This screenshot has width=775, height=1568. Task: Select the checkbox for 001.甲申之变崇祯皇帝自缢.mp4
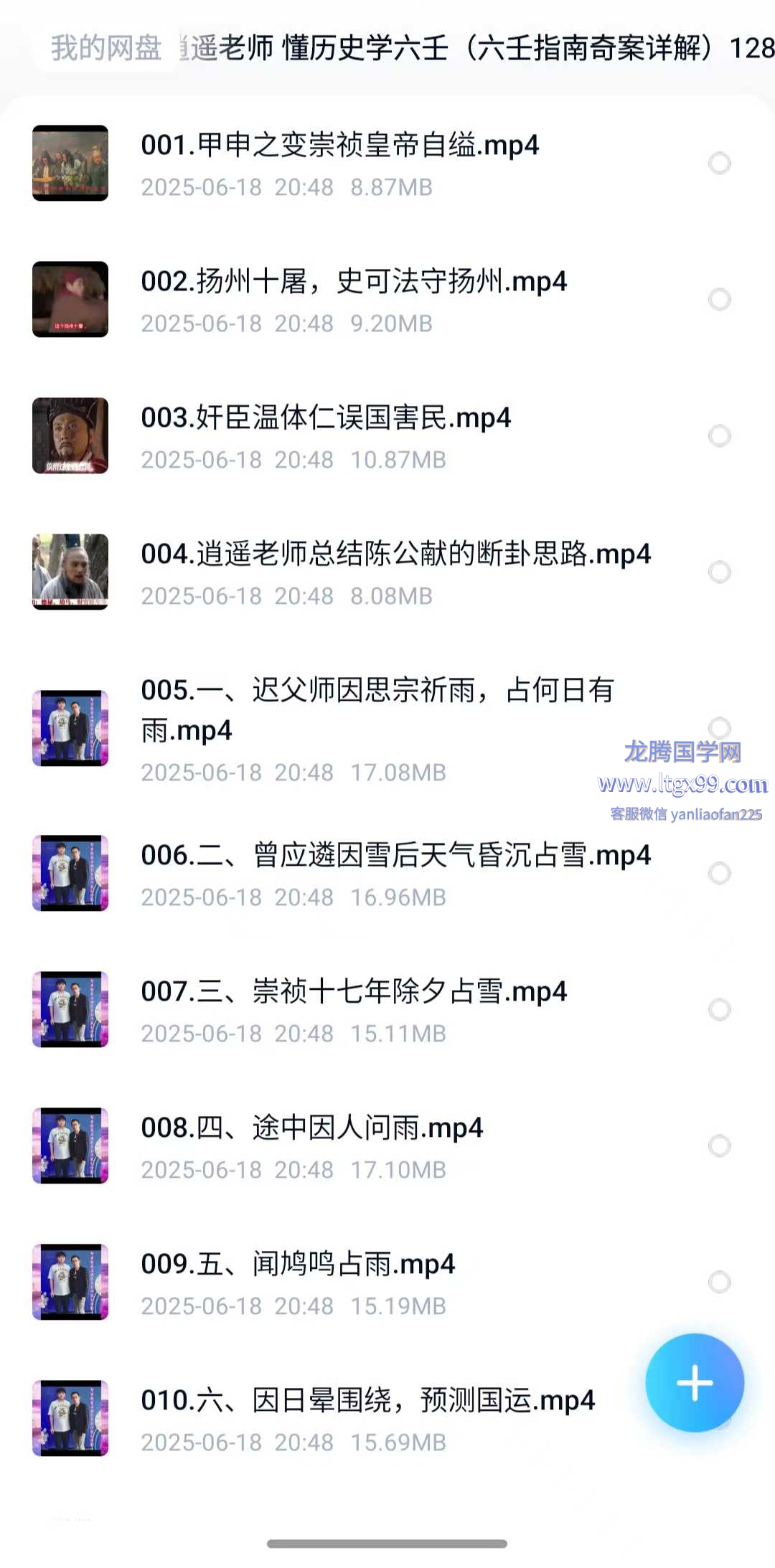[719, 164]
